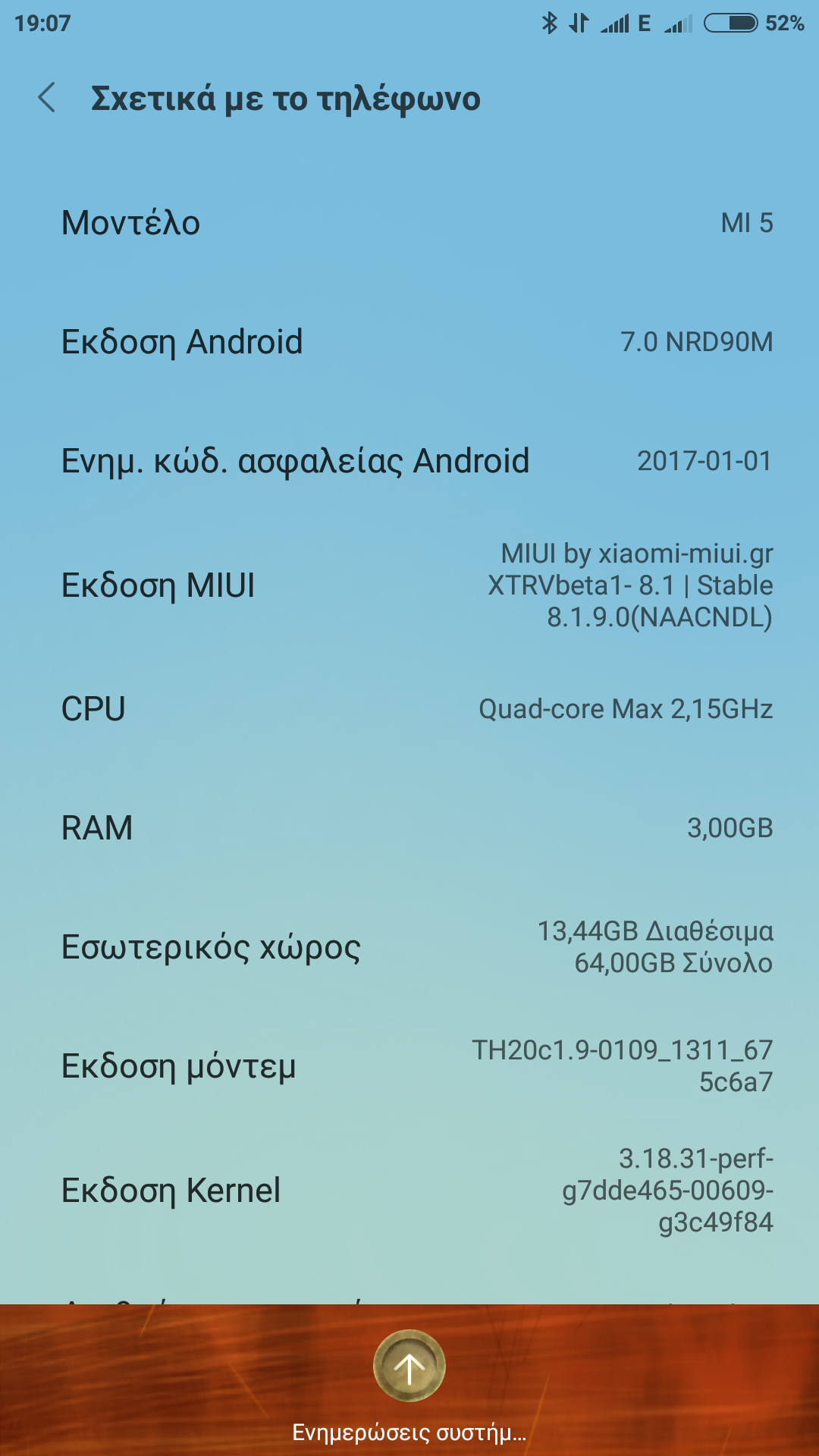Tap the Έκδοση MIUI row

click(409, 585)
